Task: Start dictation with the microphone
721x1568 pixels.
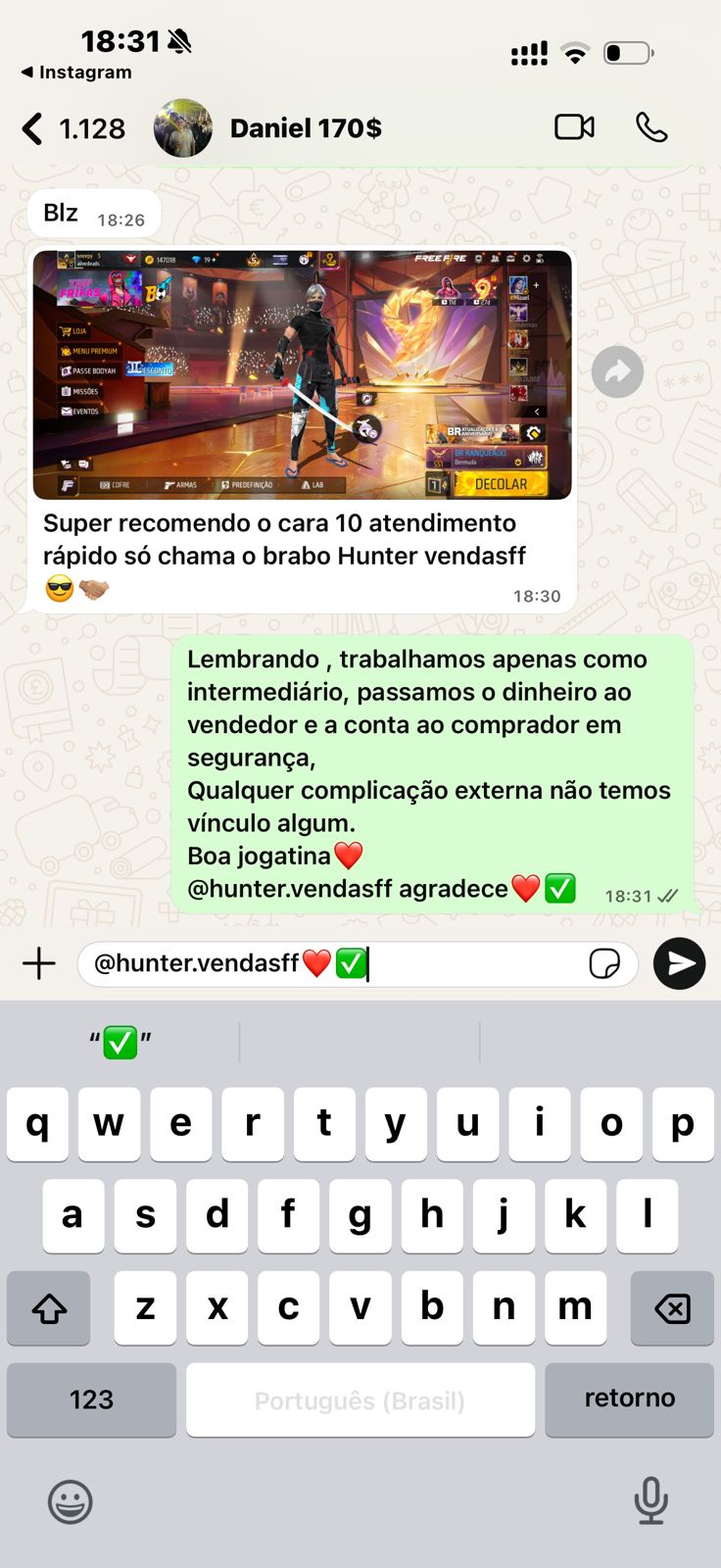Action: 650,1500
